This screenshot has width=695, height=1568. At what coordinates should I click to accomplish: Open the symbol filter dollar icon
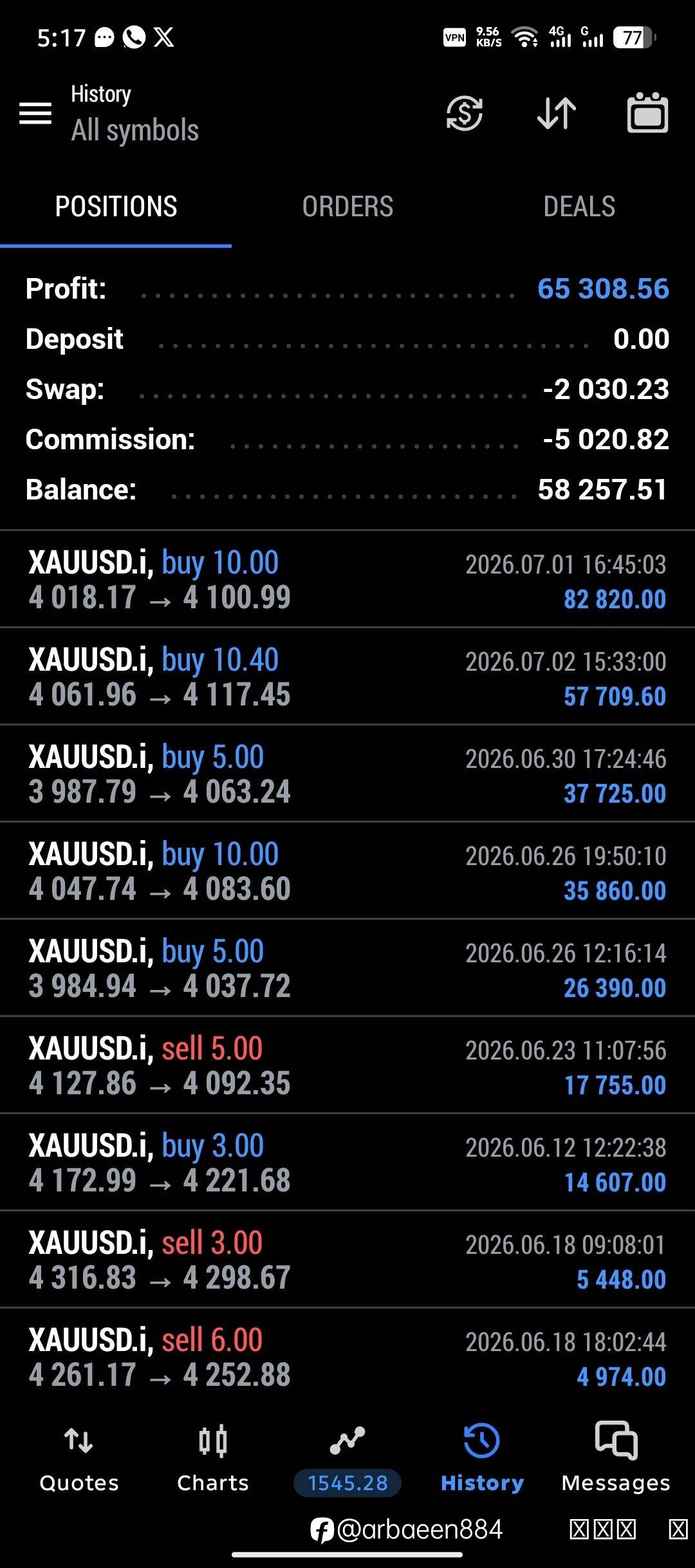(464, 113)
